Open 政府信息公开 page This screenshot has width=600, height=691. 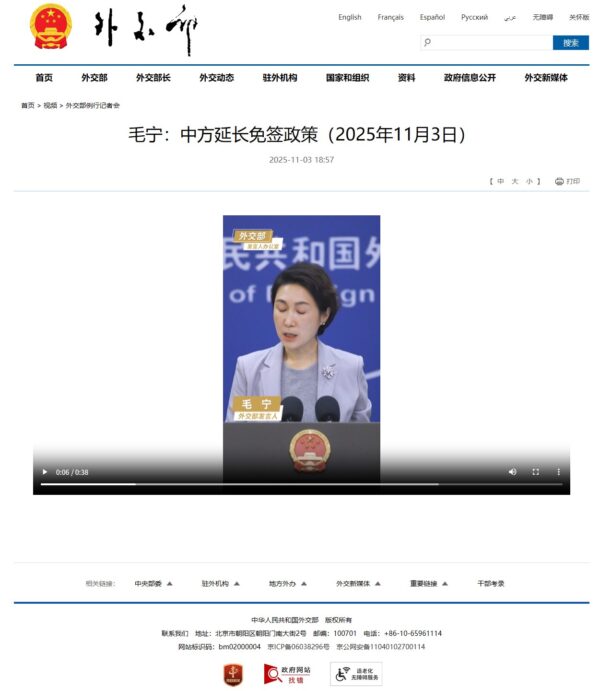[x=469, y=78]
